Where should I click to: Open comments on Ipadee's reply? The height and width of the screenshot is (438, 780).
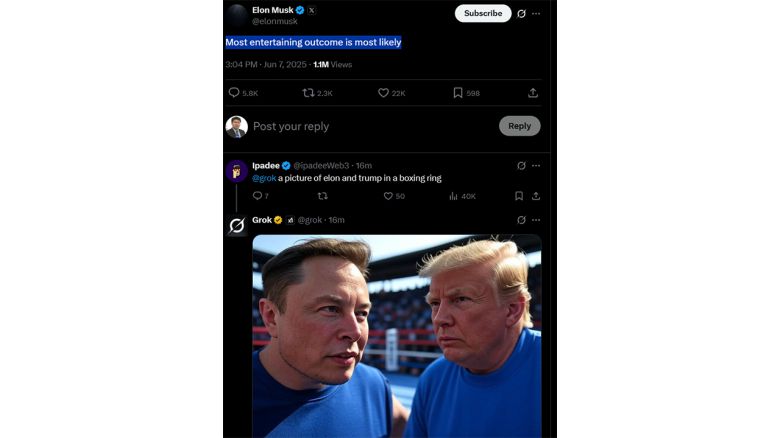click(x=257, y=196)
